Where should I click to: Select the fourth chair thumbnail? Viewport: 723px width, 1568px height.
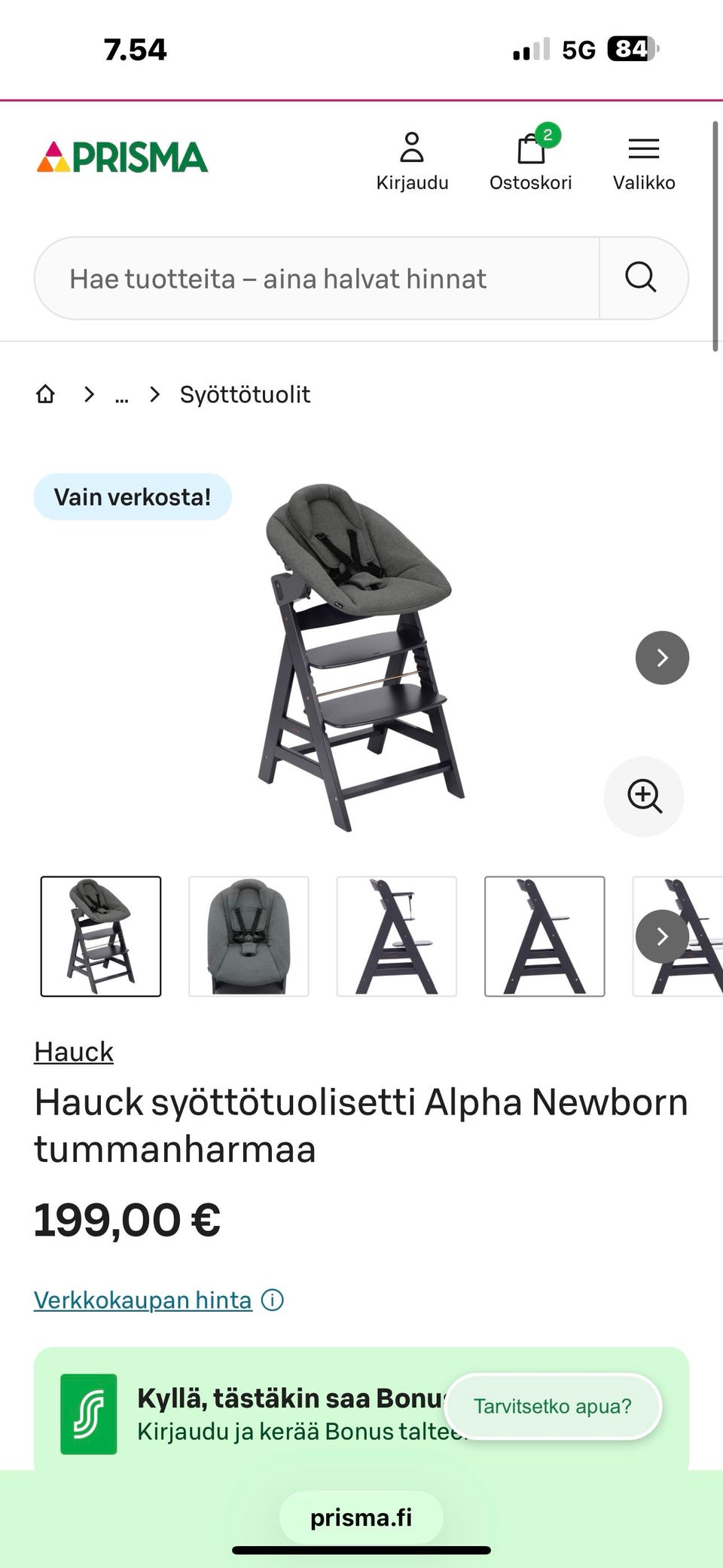(x=545, y=936)
